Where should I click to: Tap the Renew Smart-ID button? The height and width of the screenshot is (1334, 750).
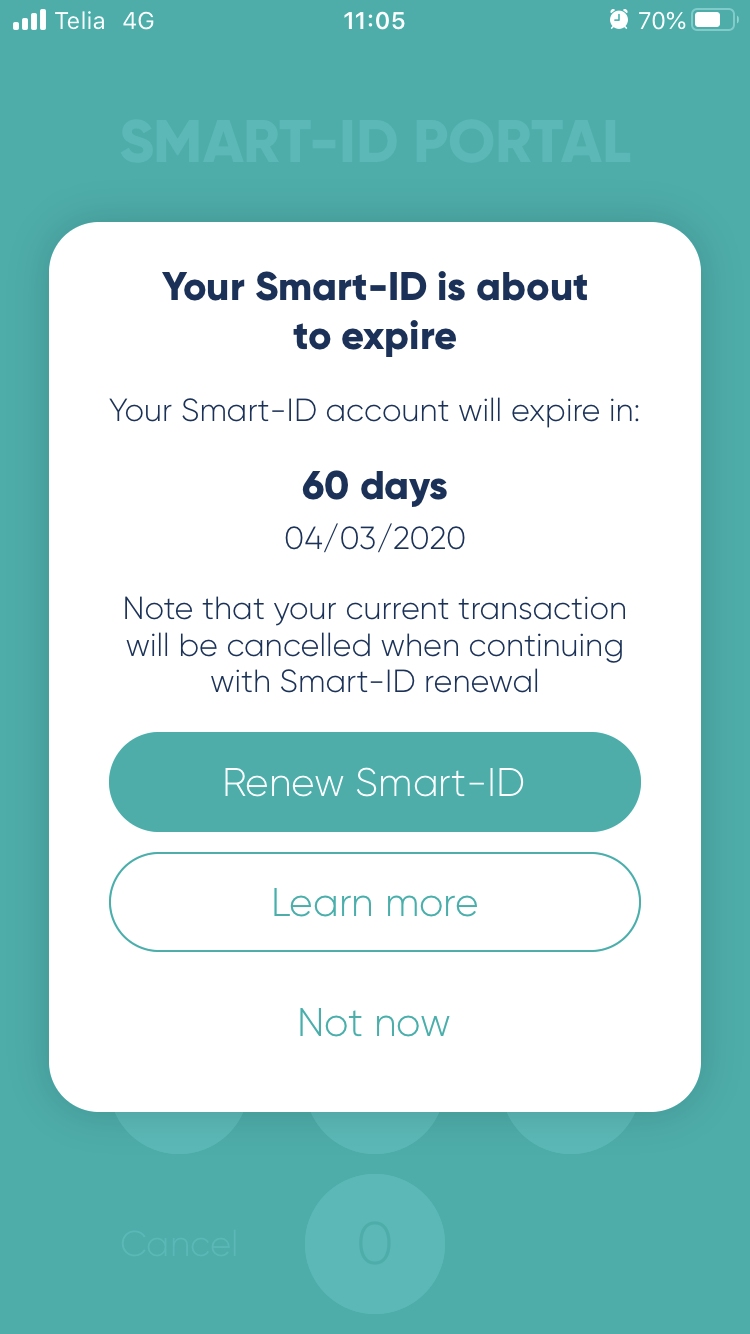pos(374,782)
